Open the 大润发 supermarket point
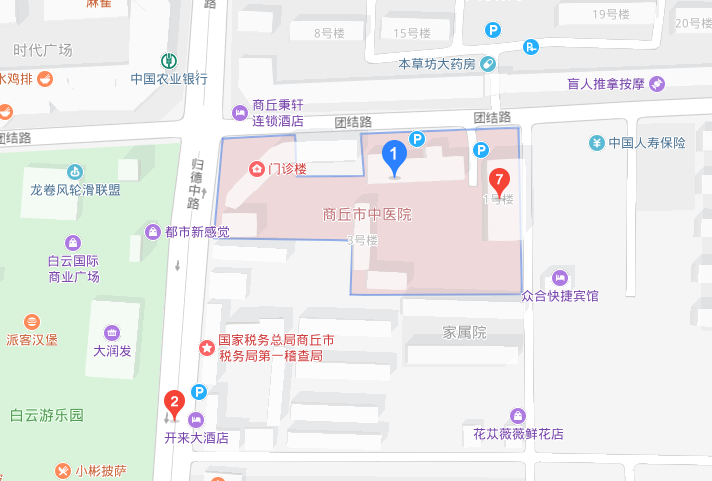Viewport: 712px width, 481px height. tap(112, 333)
